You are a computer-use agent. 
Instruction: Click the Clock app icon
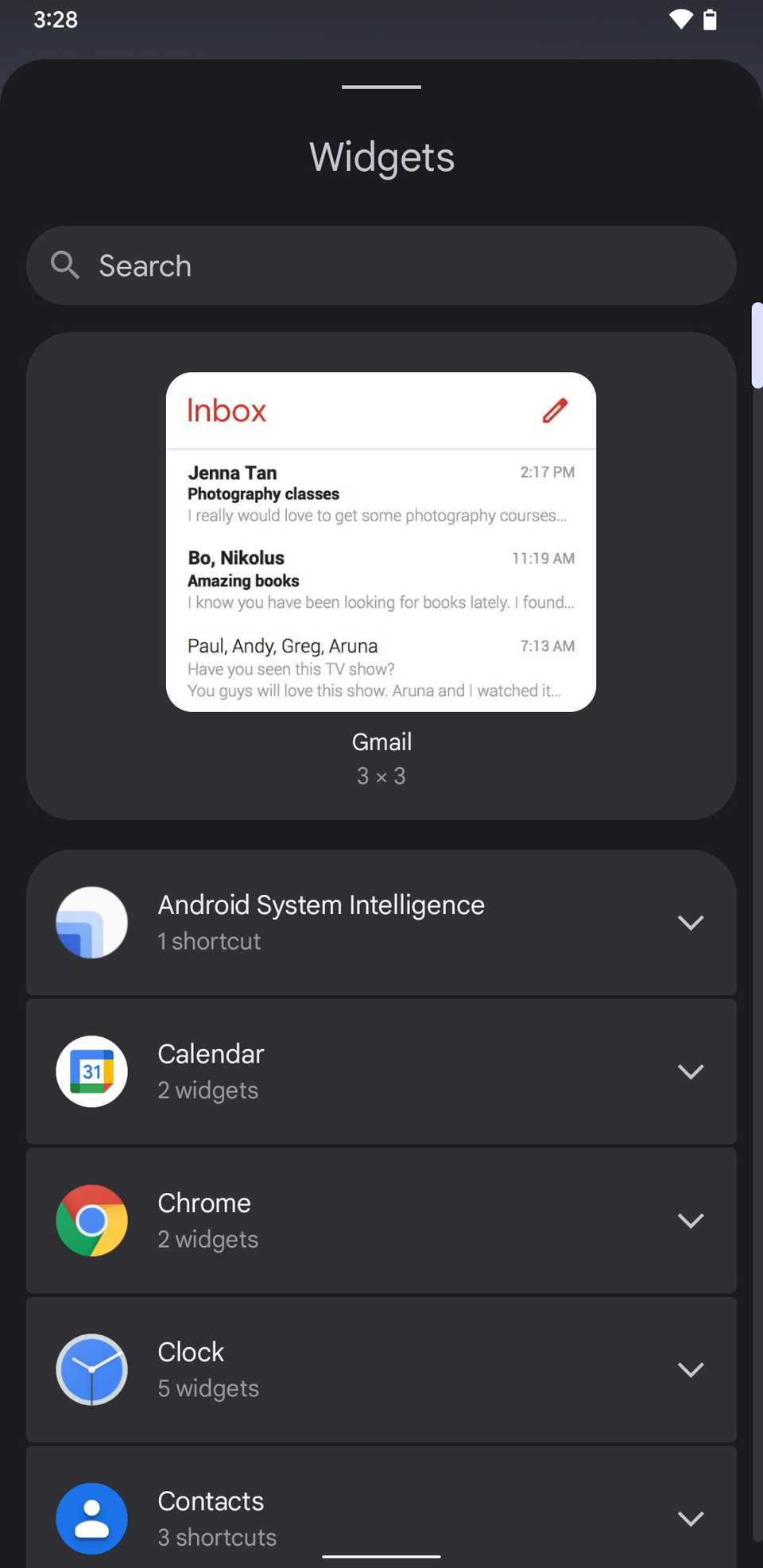tap(91, 1369)
